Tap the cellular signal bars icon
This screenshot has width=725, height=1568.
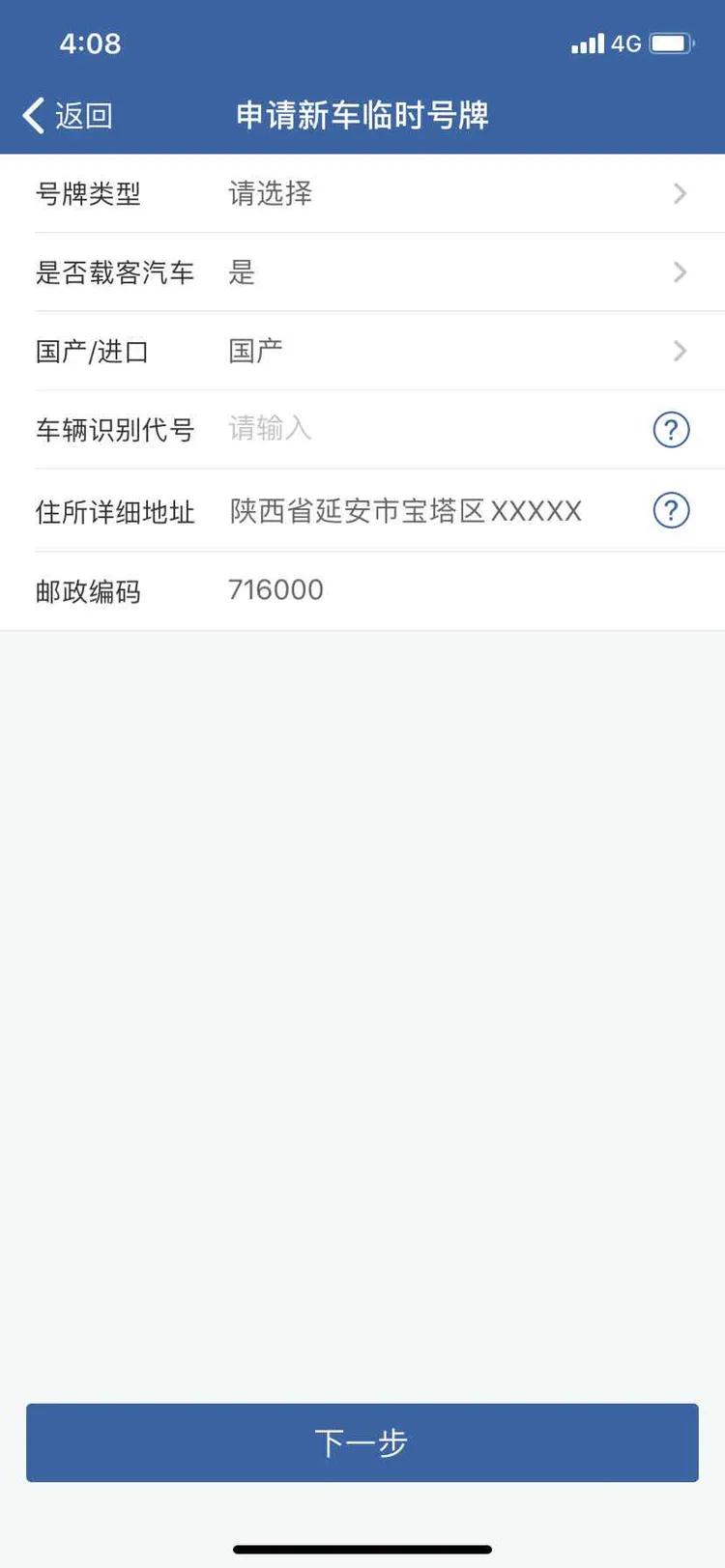pyautogui.click(x=587, y=43)
